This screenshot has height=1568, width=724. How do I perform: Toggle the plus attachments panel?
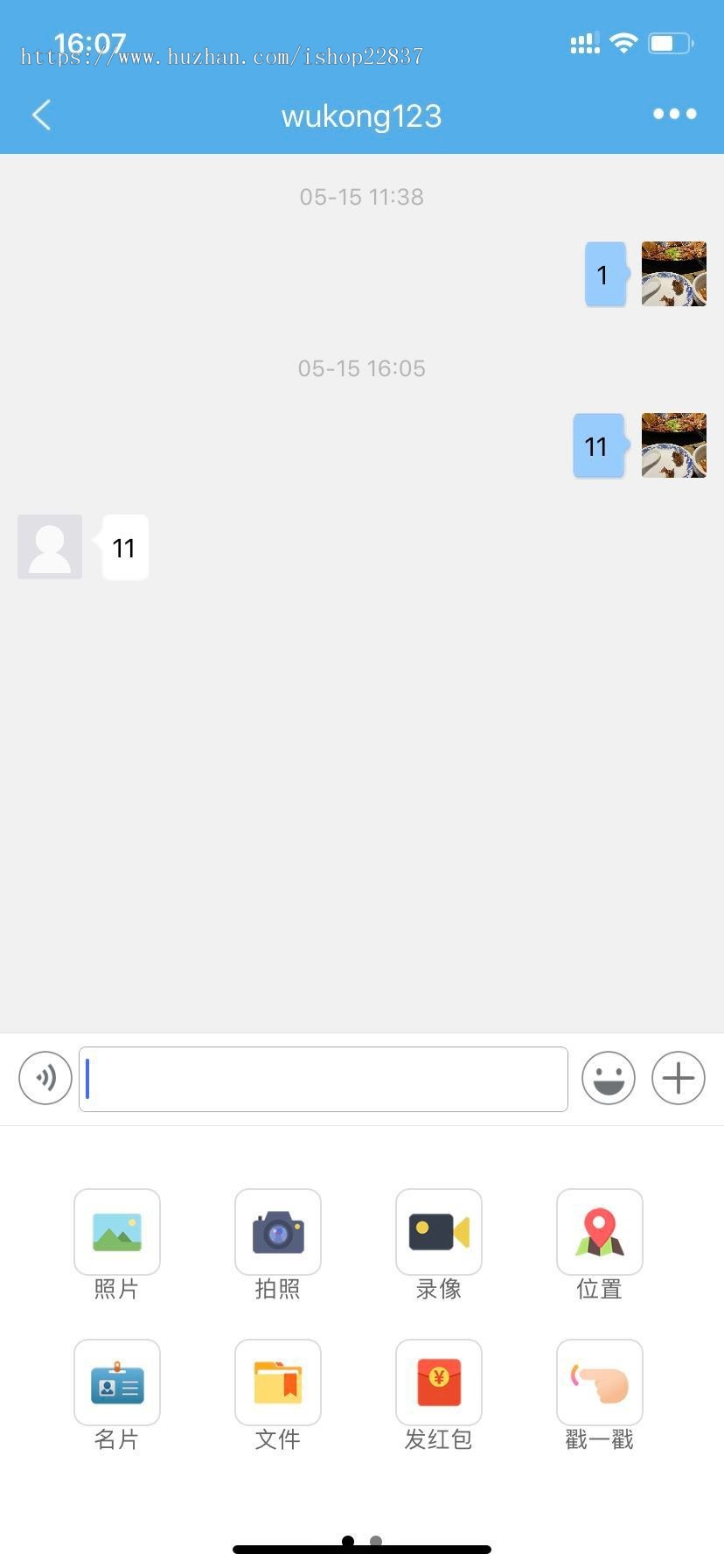point(679,1078)
